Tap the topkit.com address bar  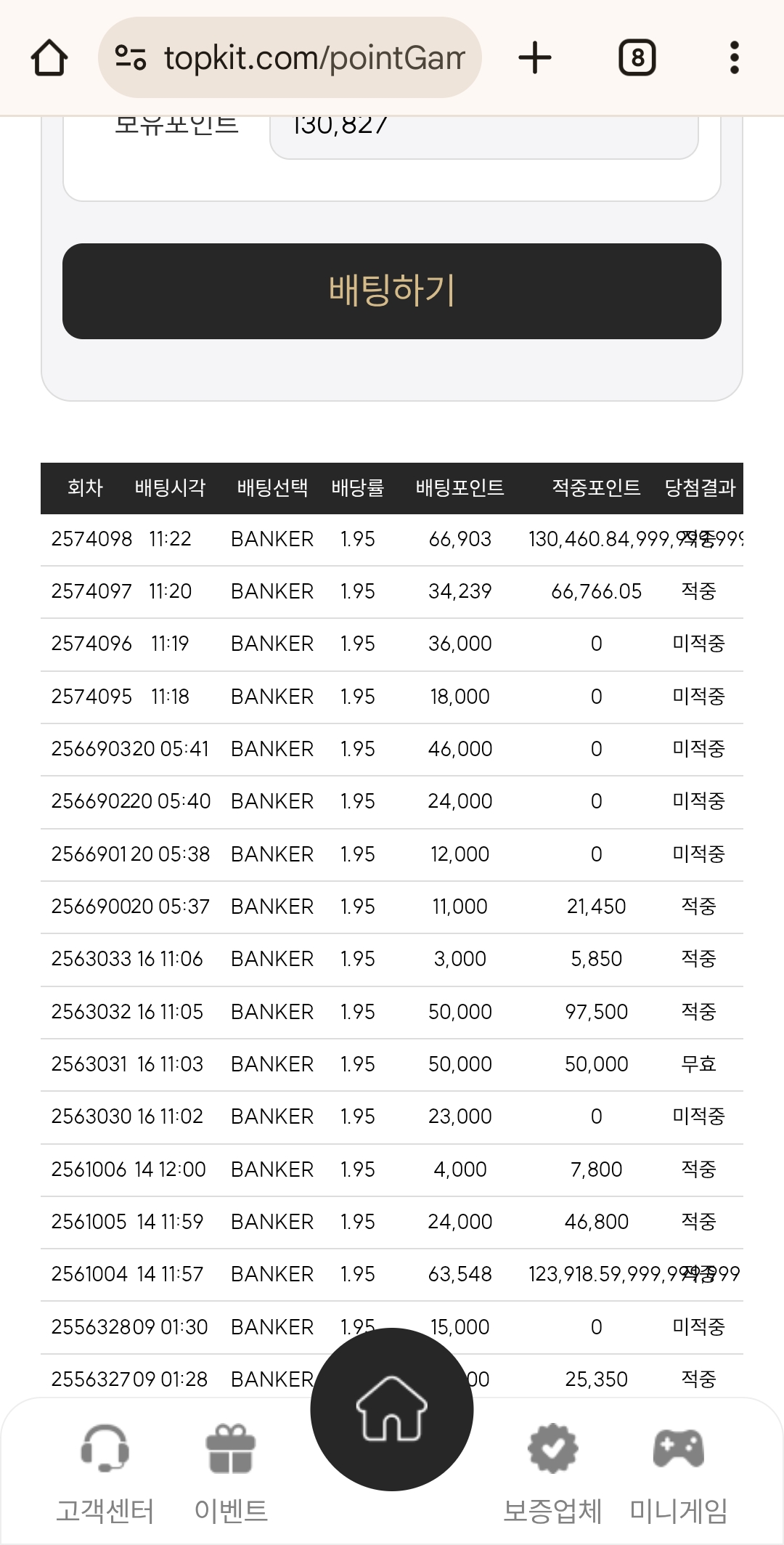pyautogui.click(x=290, y=57)
